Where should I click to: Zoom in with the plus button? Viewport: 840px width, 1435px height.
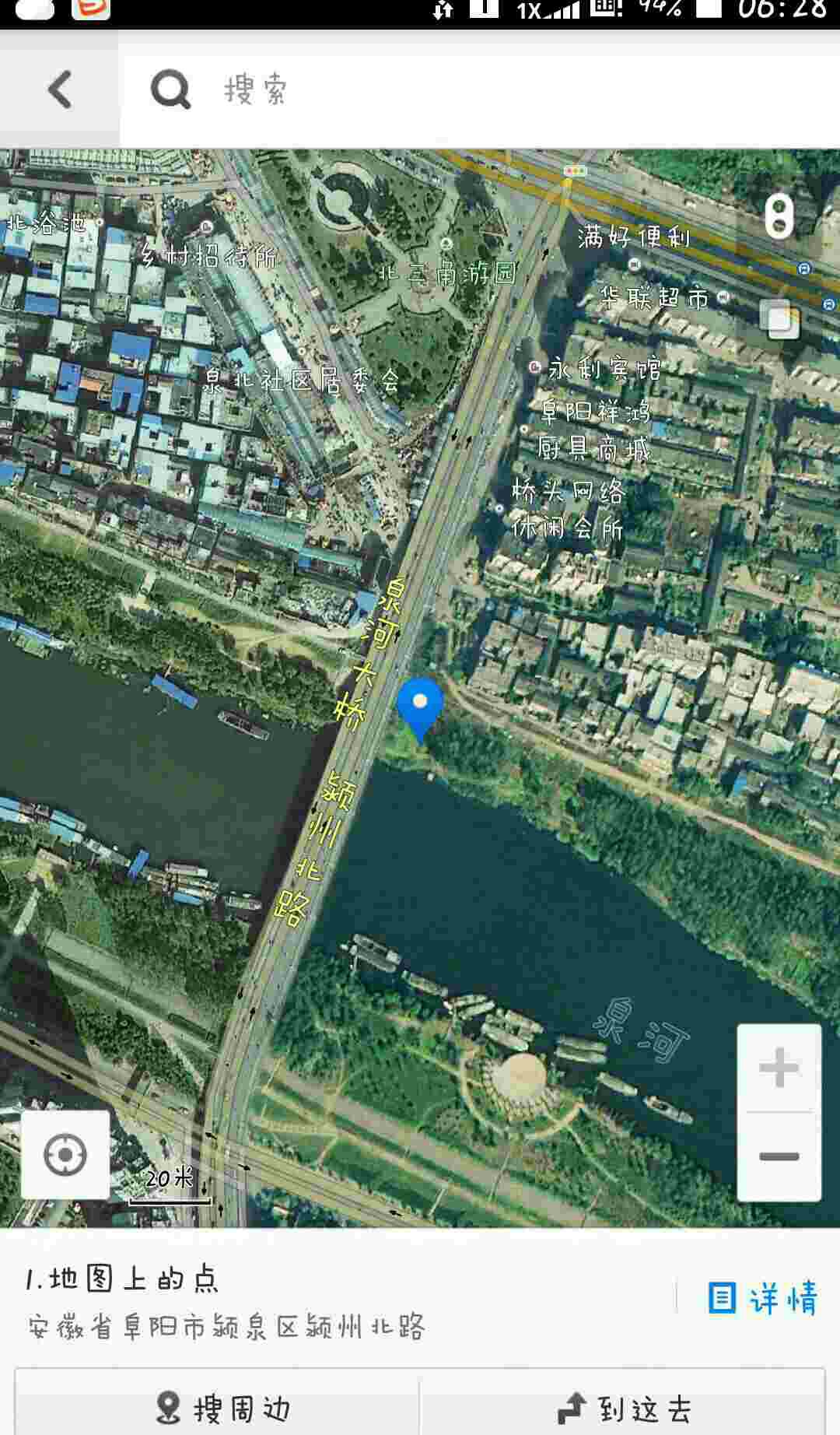(779, 1068)
